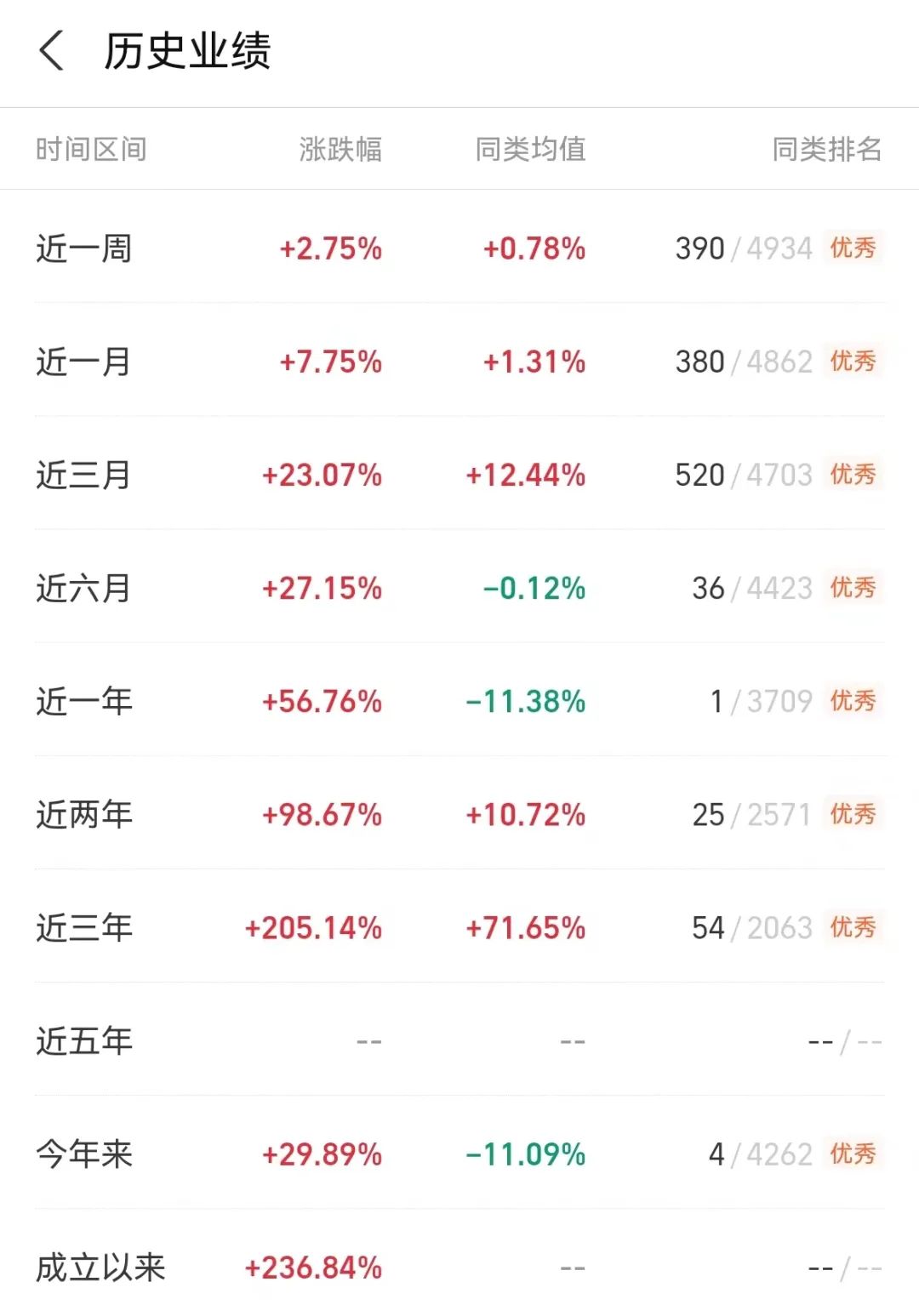Go back from 历史业绩 page

click(53, 51)
